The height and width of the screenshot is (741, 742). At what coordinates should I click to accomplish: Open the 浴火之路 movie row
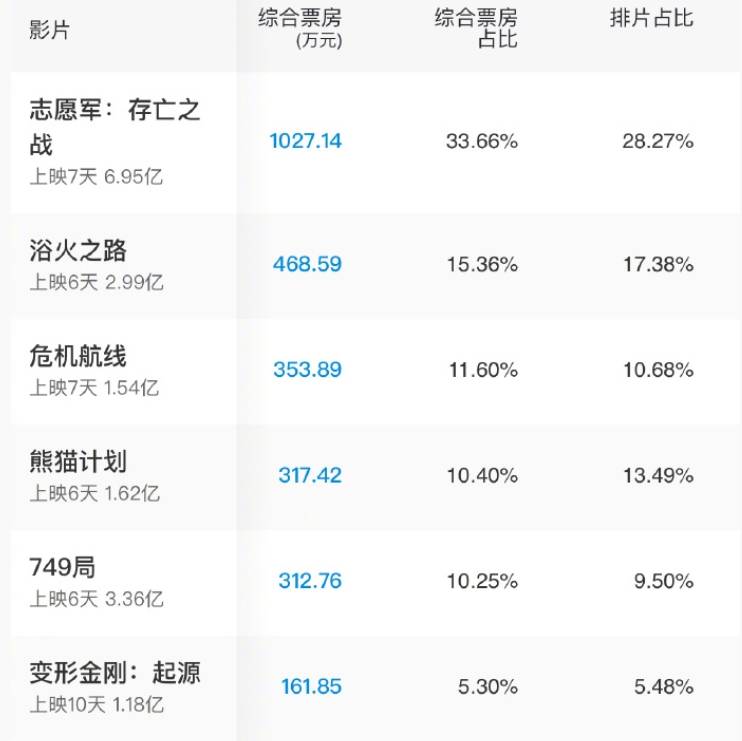pyautogui.click(x=80, y=251)
